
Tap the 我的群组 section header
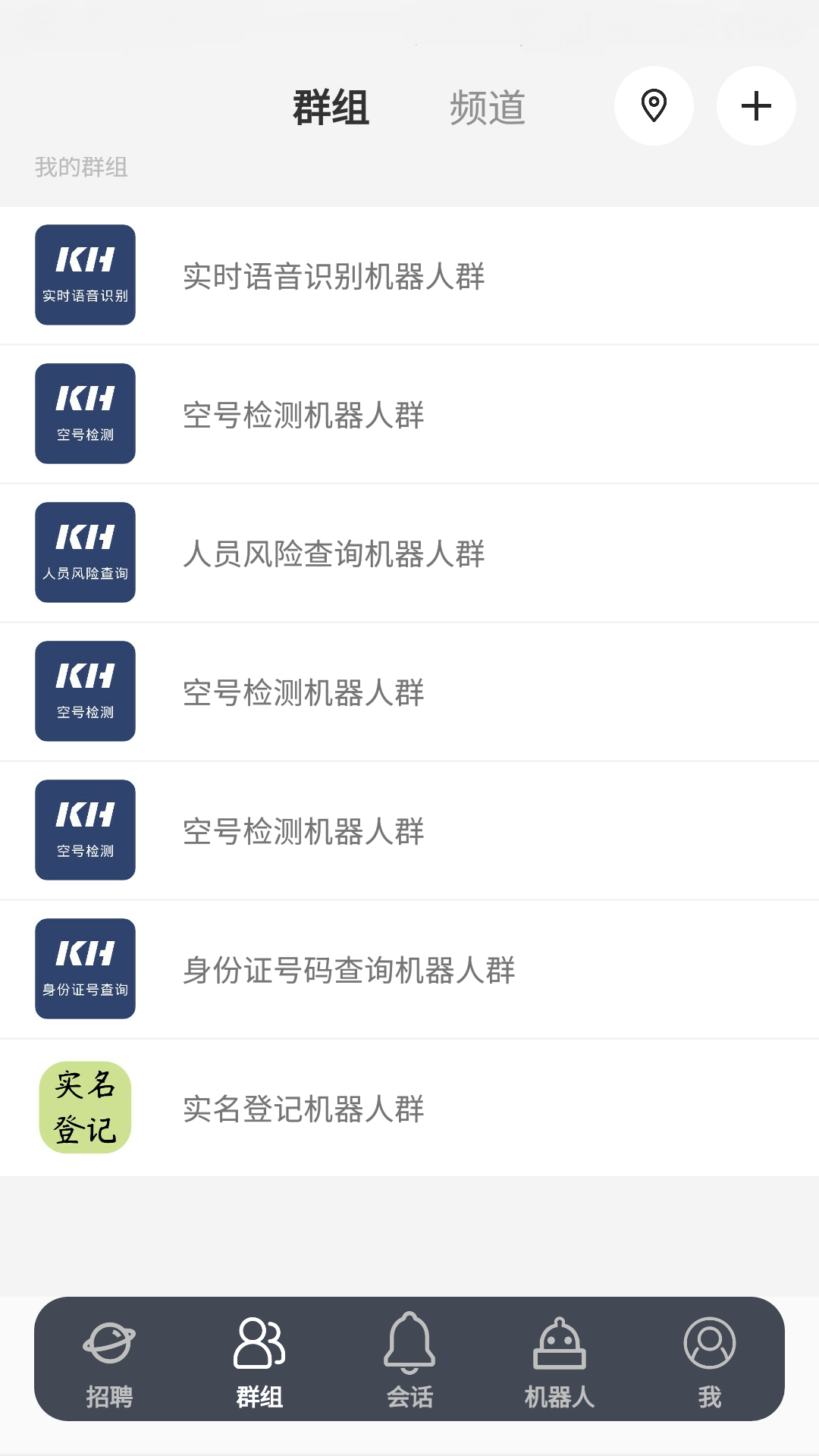click(81, 167)
